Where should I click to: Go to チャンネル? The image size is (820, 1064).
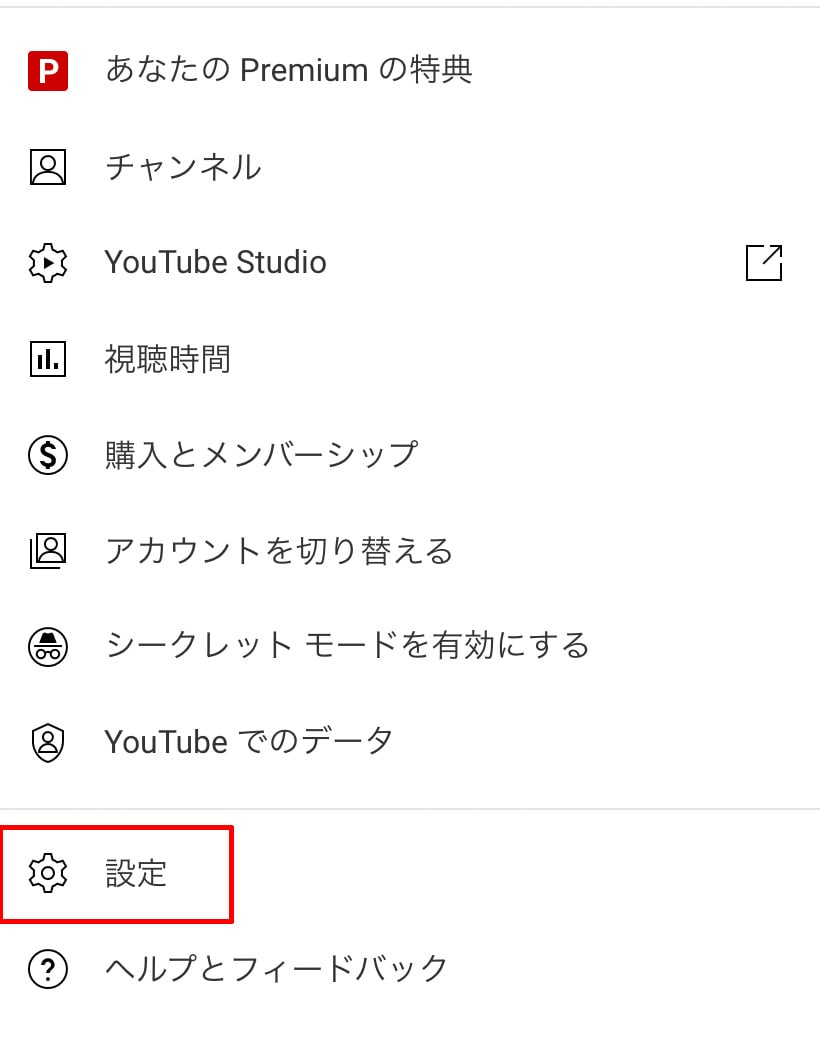(183, 167)
